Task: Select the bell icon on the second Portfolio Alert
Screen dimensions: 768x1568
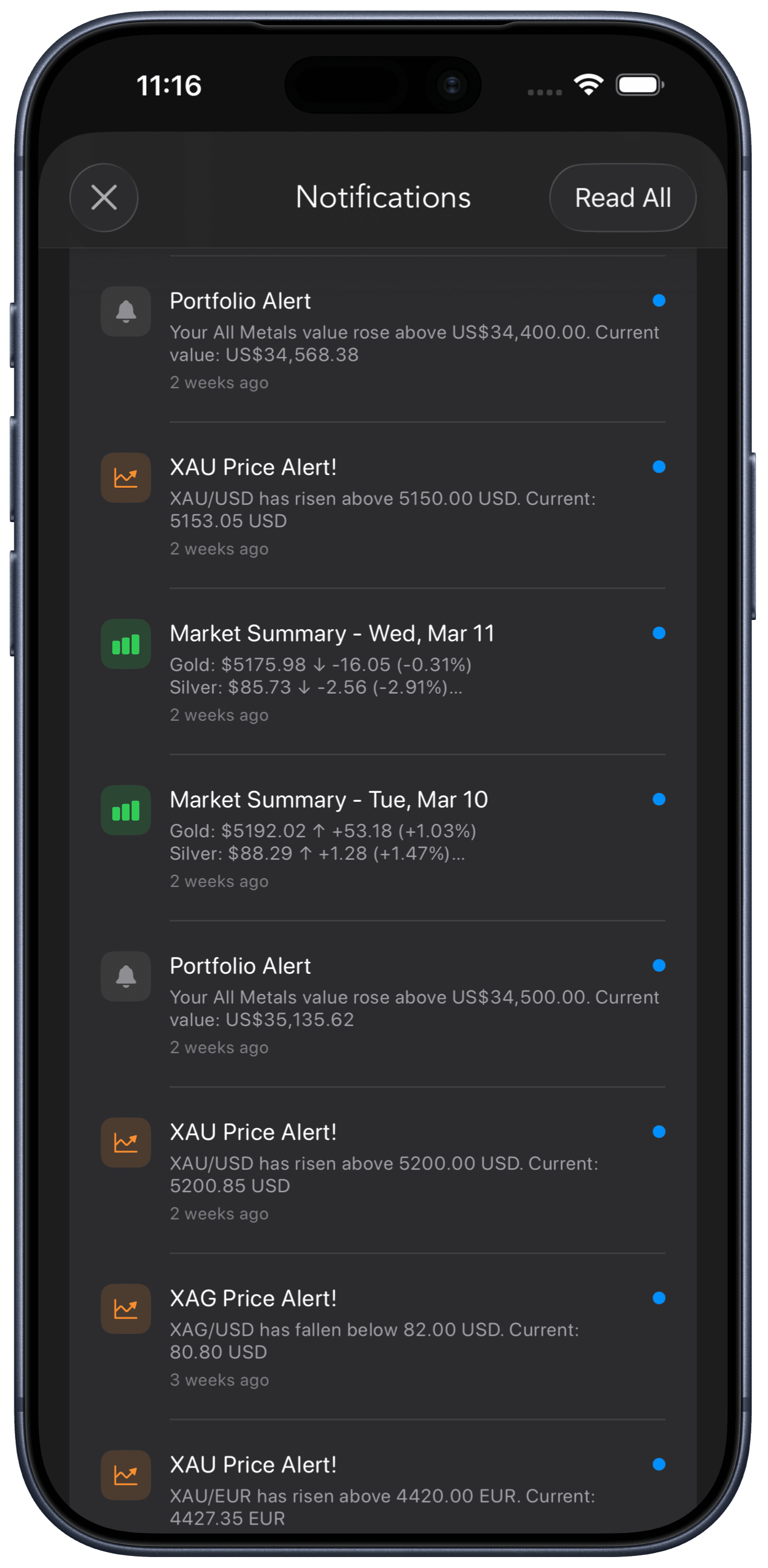Action: tap(125, 976)
